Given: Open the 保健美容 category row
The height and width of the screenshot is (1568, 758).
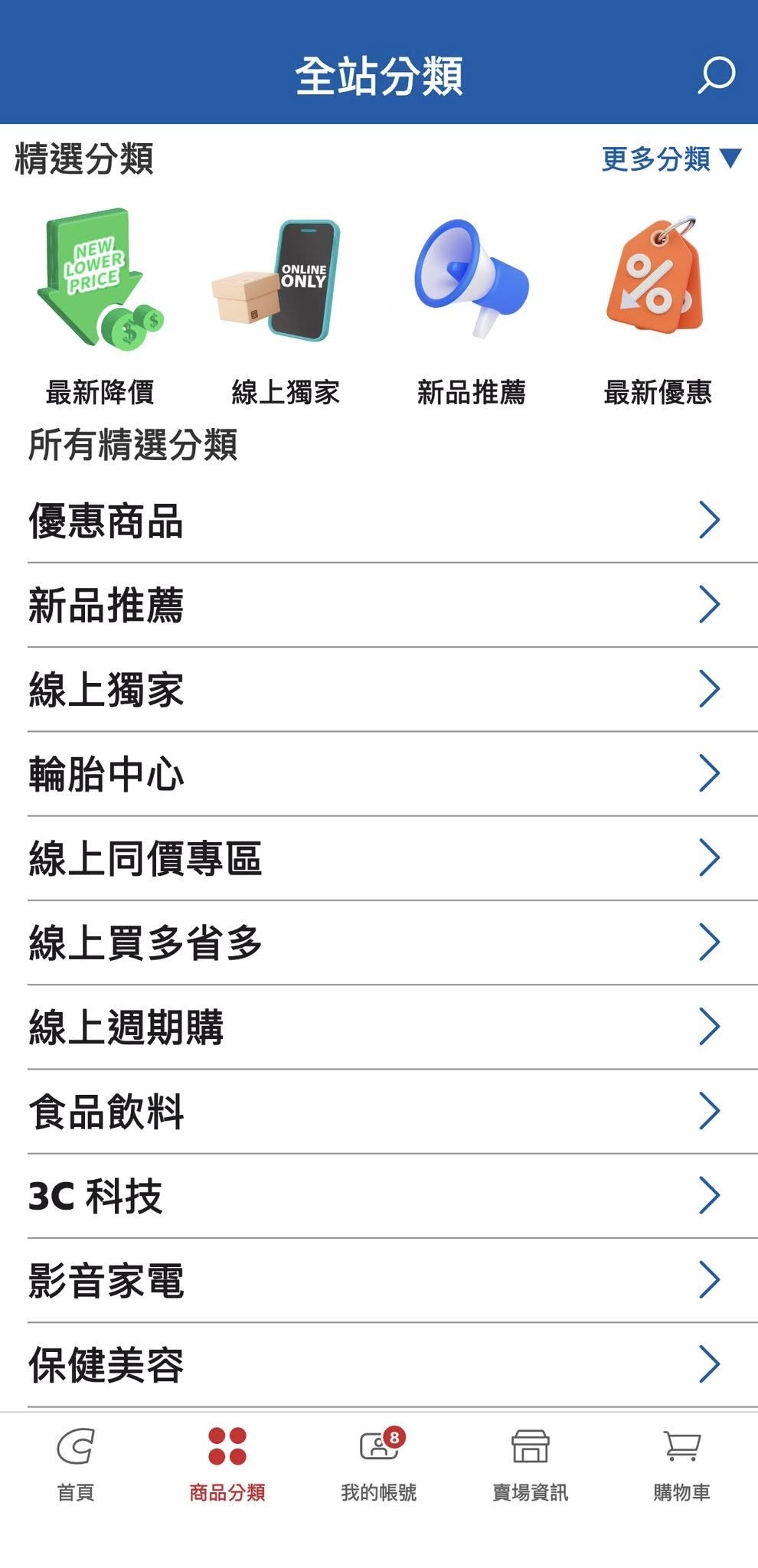Looking at the screenshot, I should (375, 1364).
